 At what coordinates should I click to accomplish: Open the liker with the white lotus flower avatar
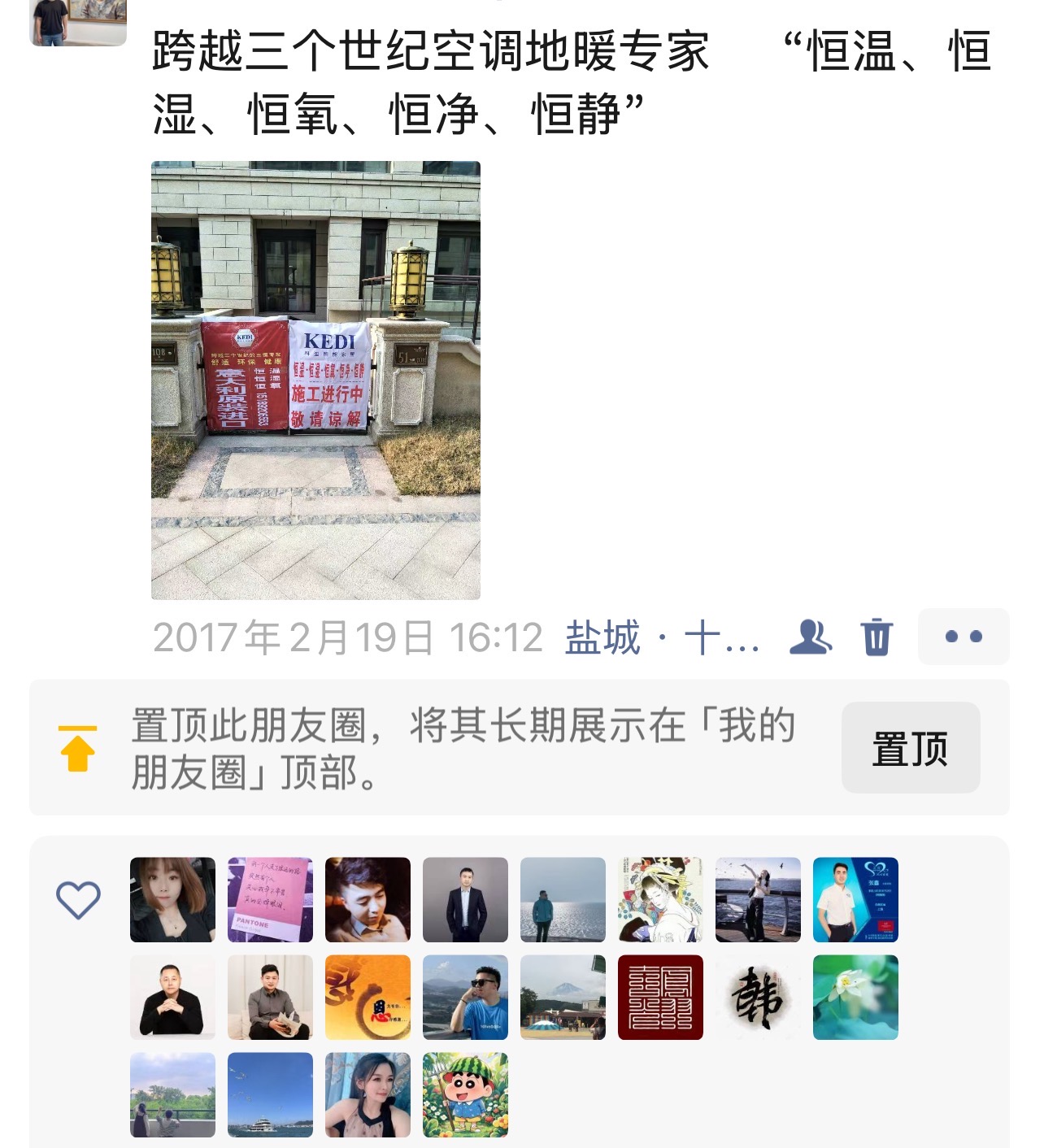(855, 997)
